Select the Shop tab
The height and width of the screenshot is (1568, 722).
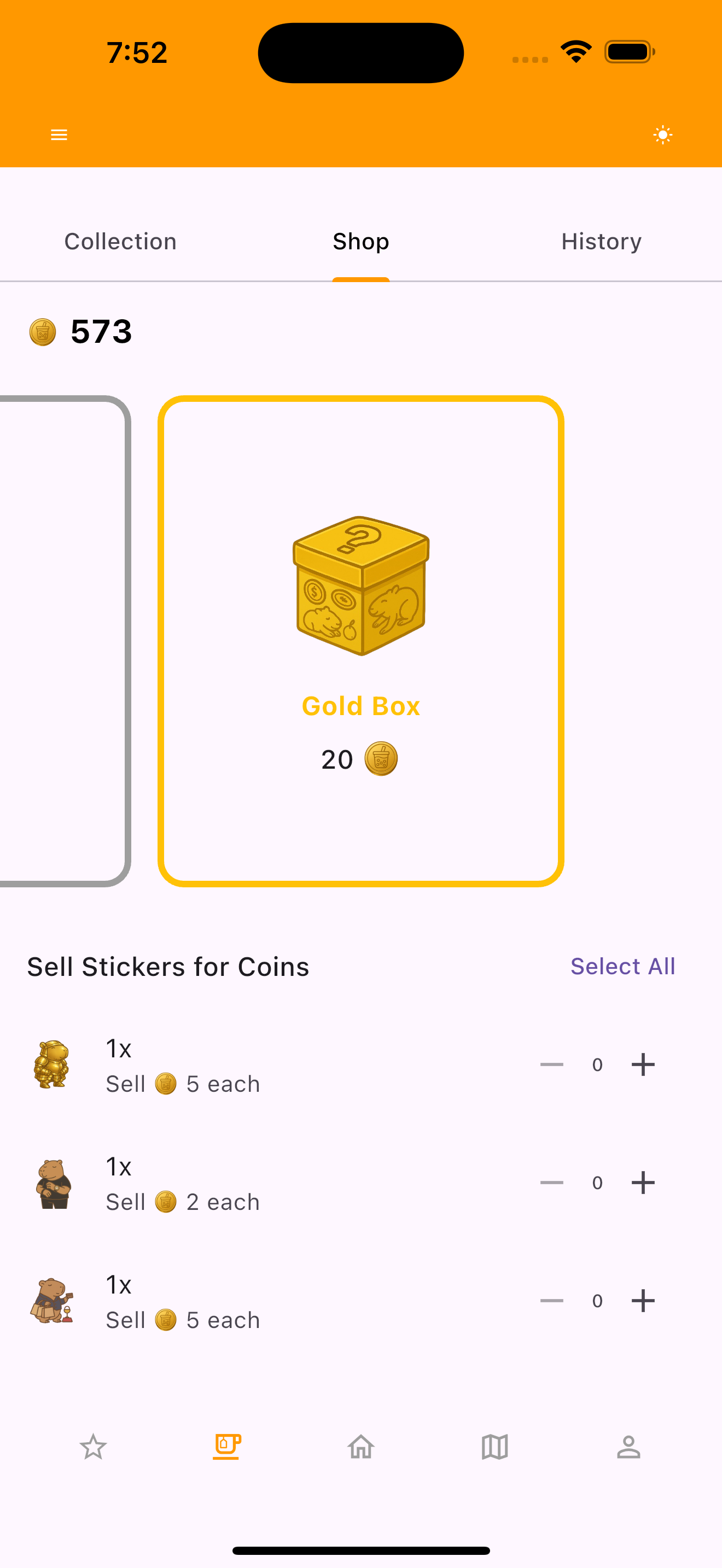click(x=360, y=242)
